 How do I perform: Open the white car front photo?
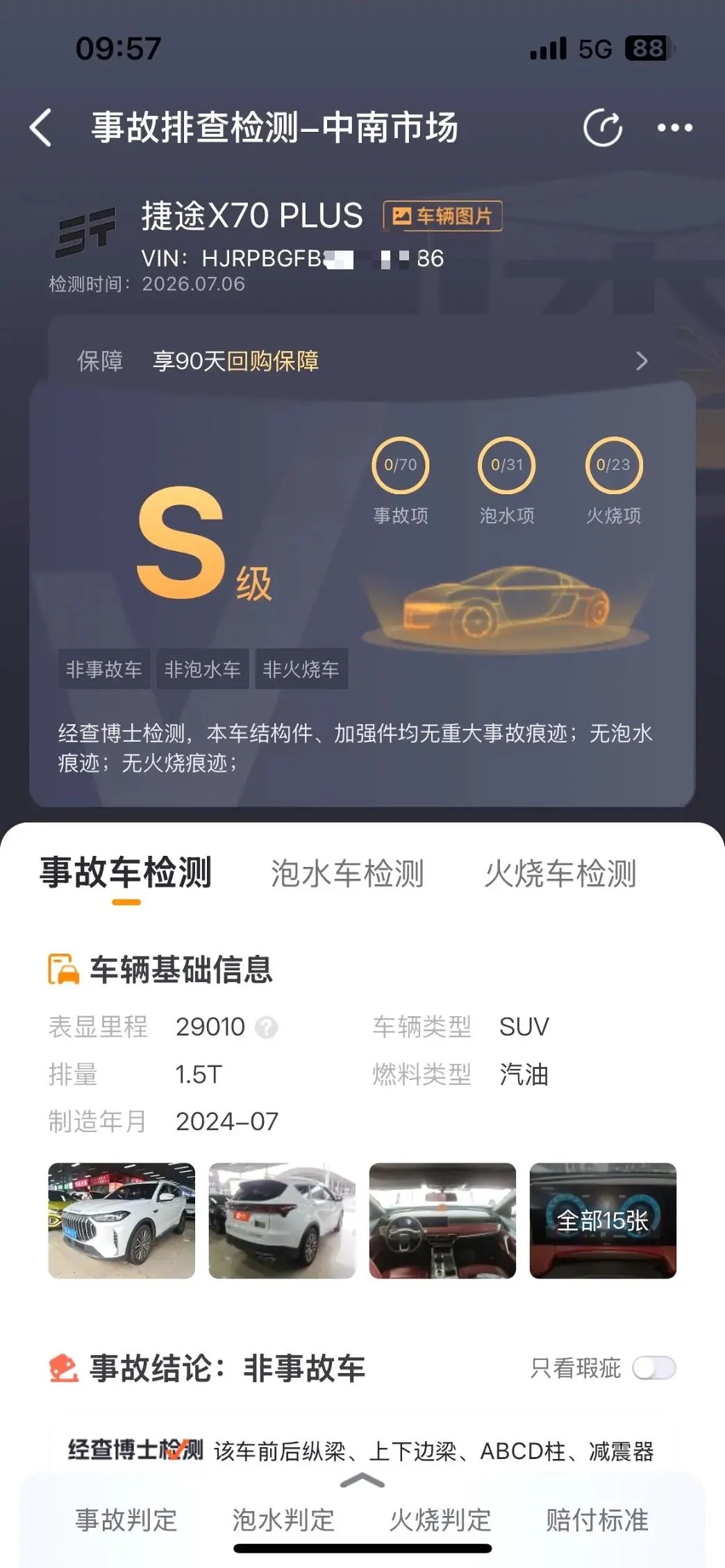click(122, 1221)
